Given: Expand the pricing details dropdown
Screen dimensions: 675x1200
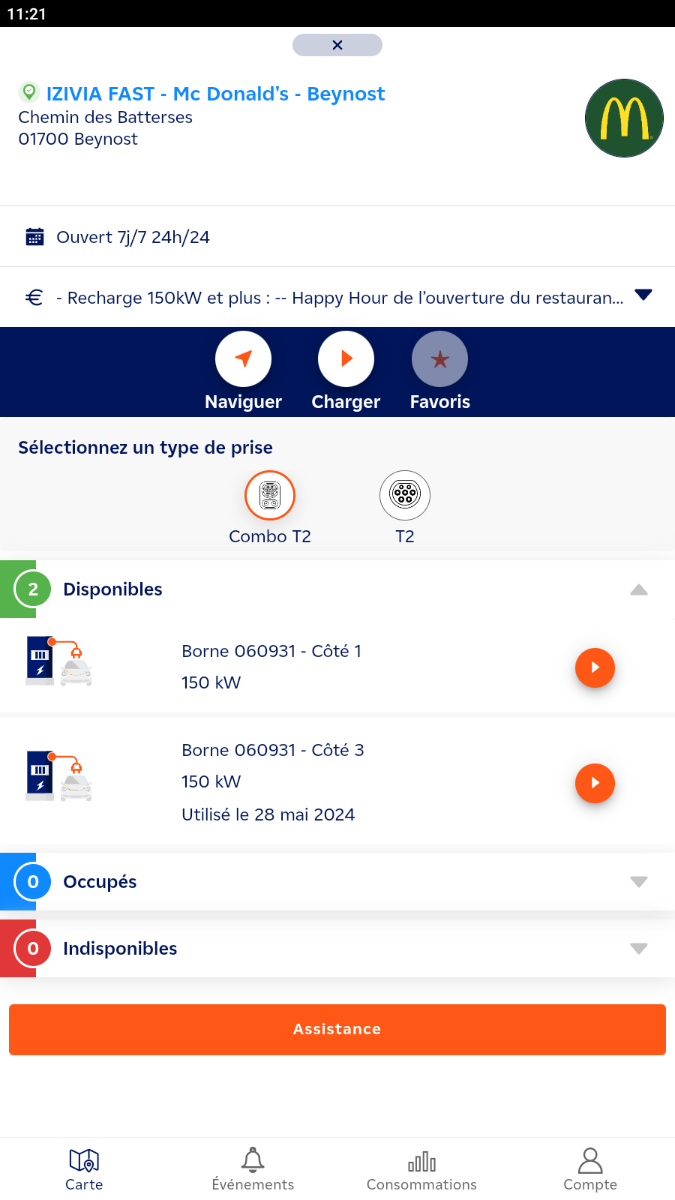Looking at the screenshot, I should point(643,295).
